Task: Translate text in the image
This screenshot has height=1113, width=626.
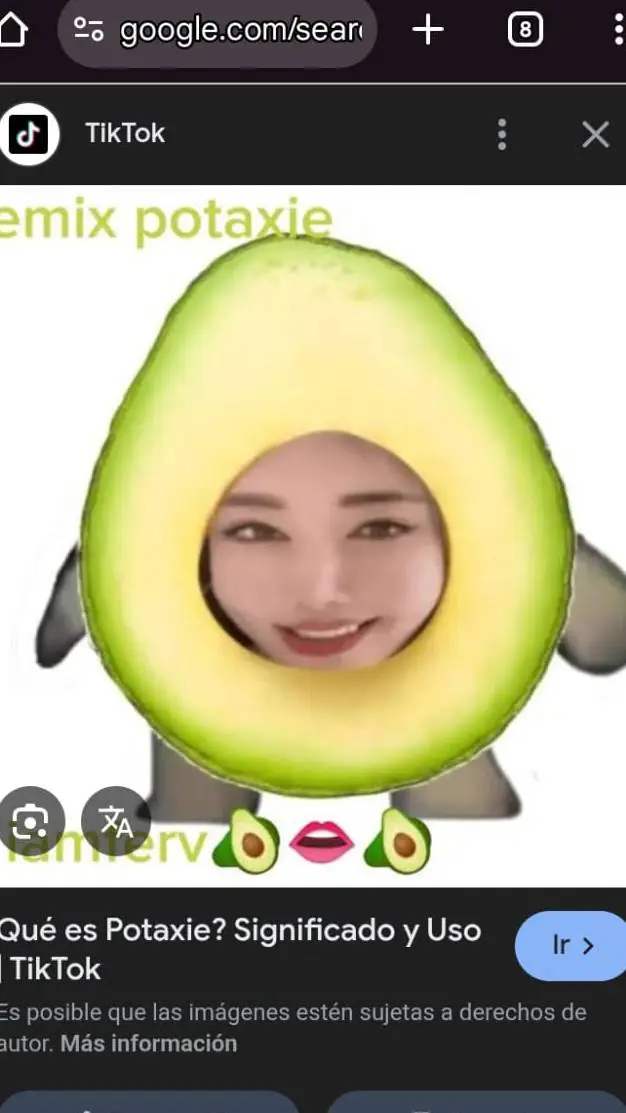Action: pyautogui.click(x=116, y=822)
